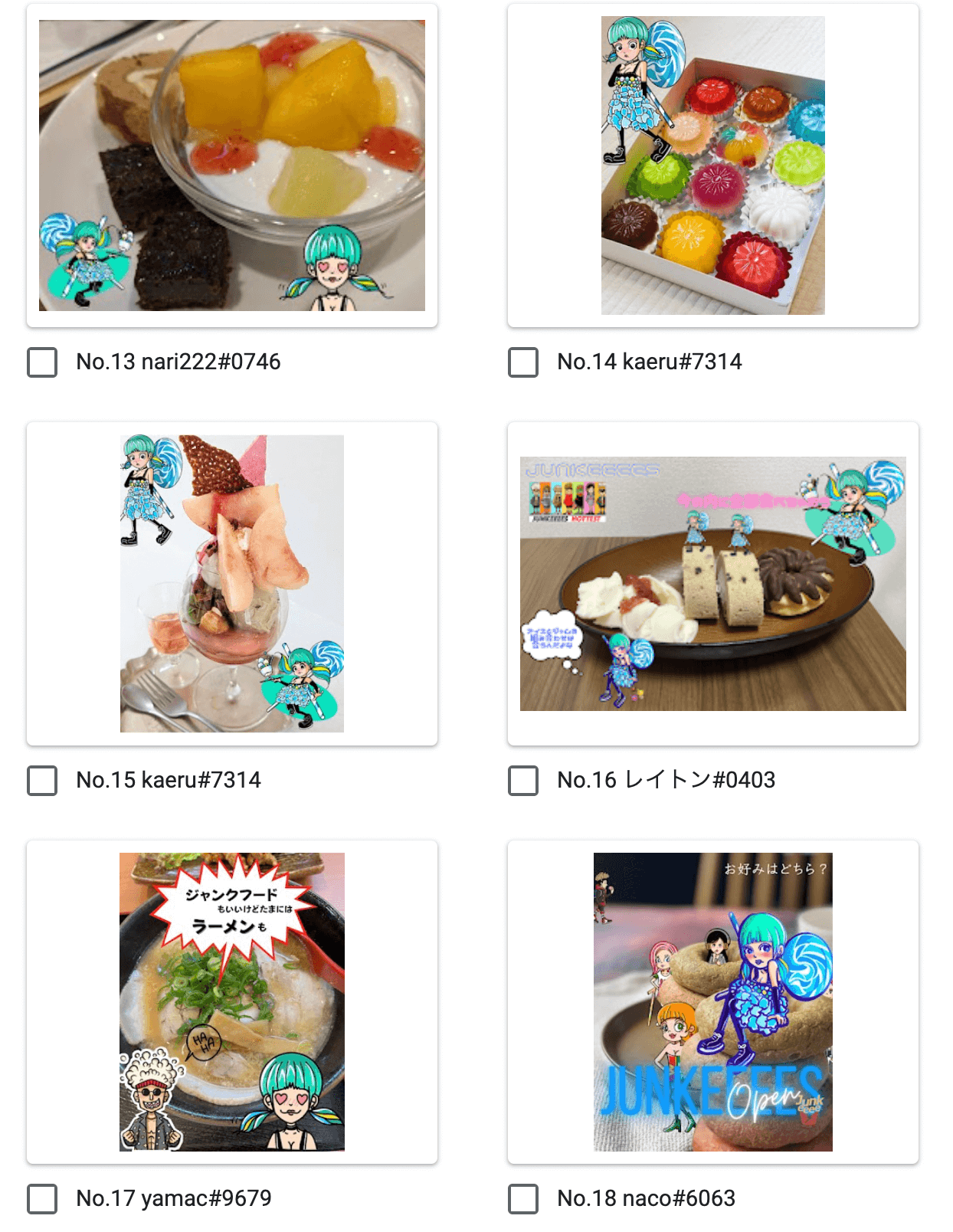
Task: Check the No.16 レイトン#0403 option
Action: (x=523, y=781)
